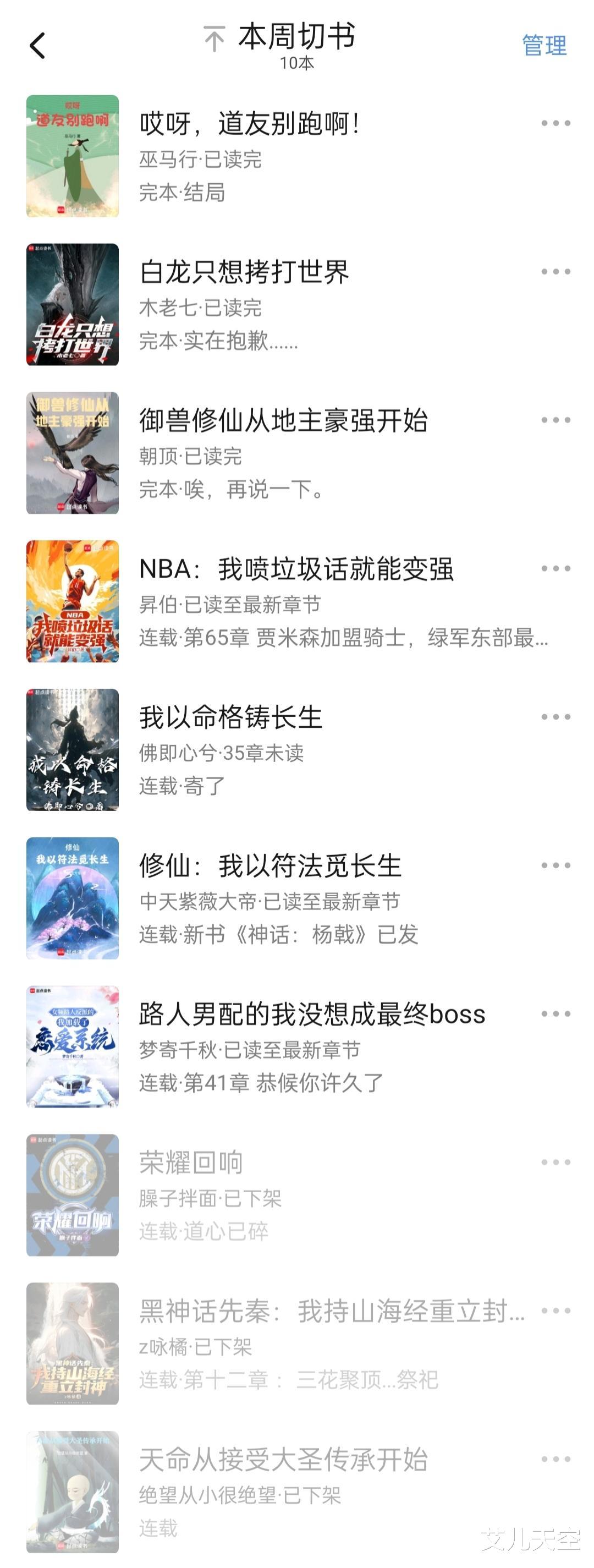The width and height of the screenshot is (594, 1568).
Task: Open the book 哎呀，道友别跑啊！
Action: [x=250, y=124]
